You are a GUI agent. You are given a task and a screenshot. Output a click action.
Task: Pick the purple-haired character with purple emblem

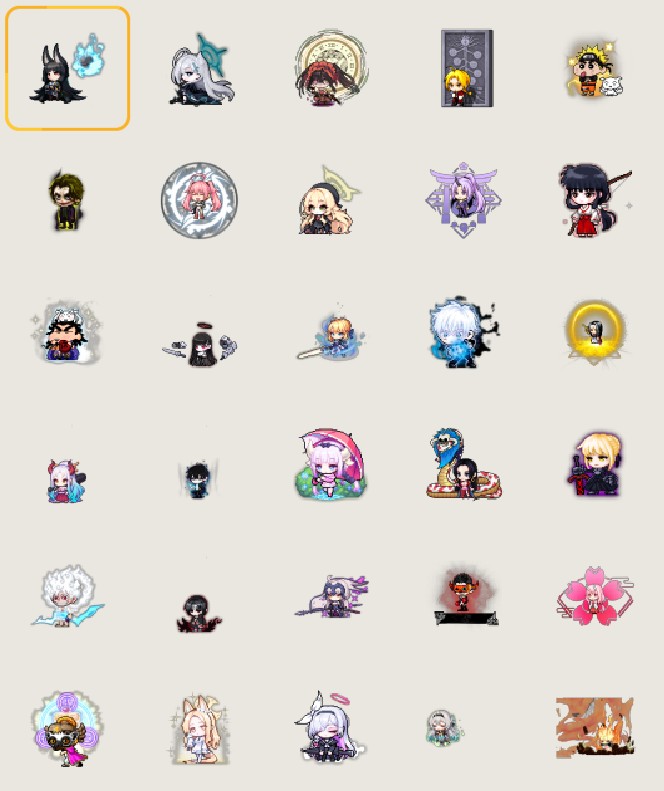tap(461, 199)
